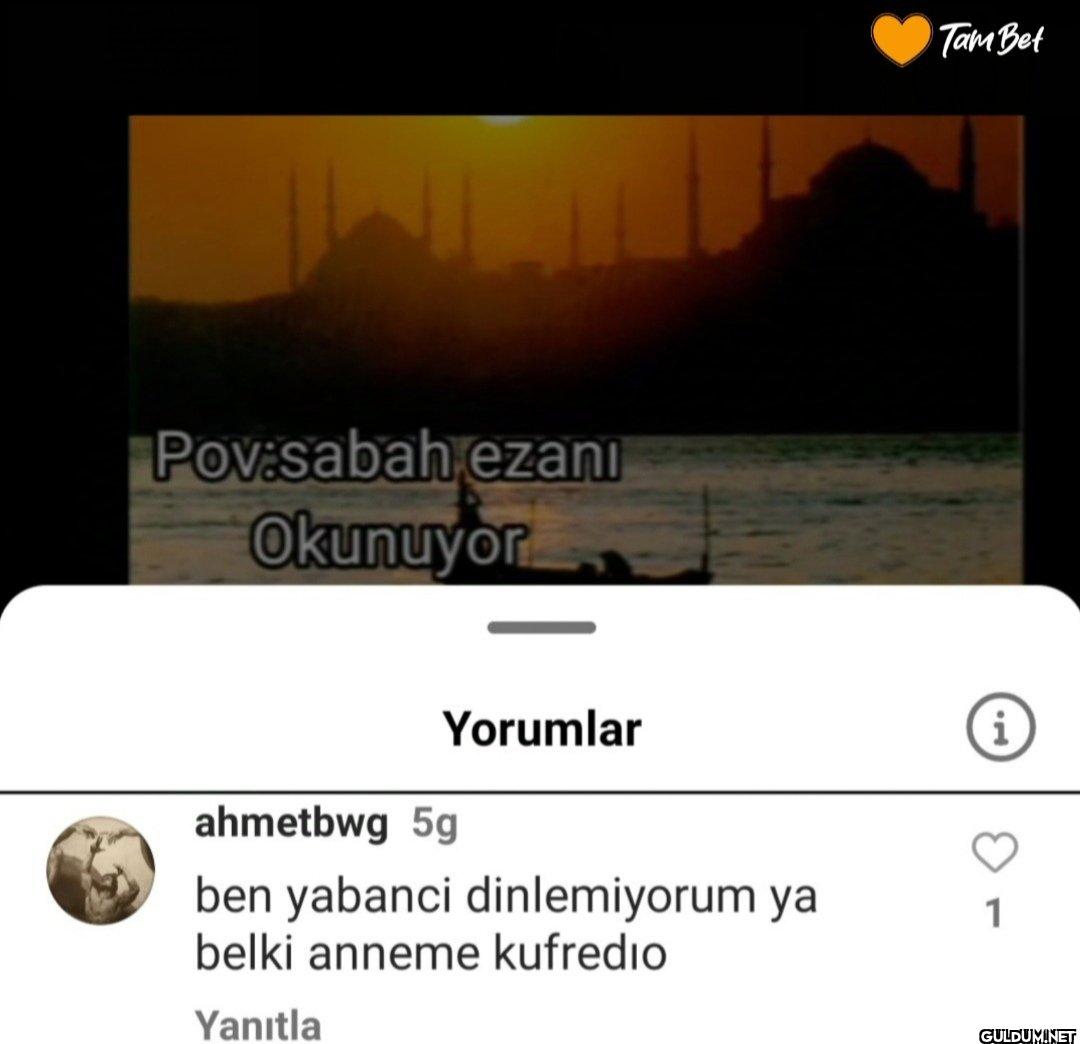The height and width of the screenshot is (1044, 1080).
Task: Tap the comments sheet handle bar
Action: [541, 628]
